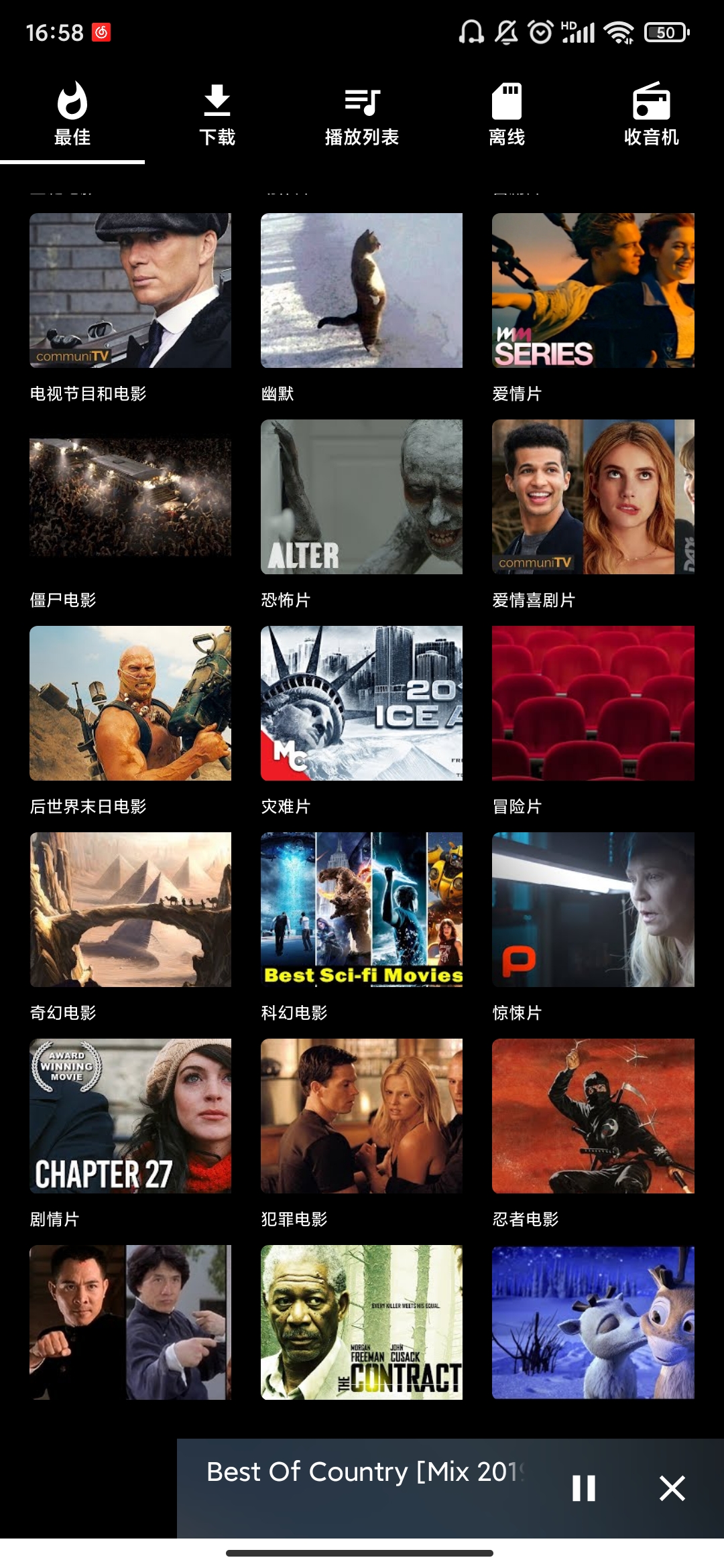Open the 僵尸电影 zombie movies category

[x=131, y=496]
